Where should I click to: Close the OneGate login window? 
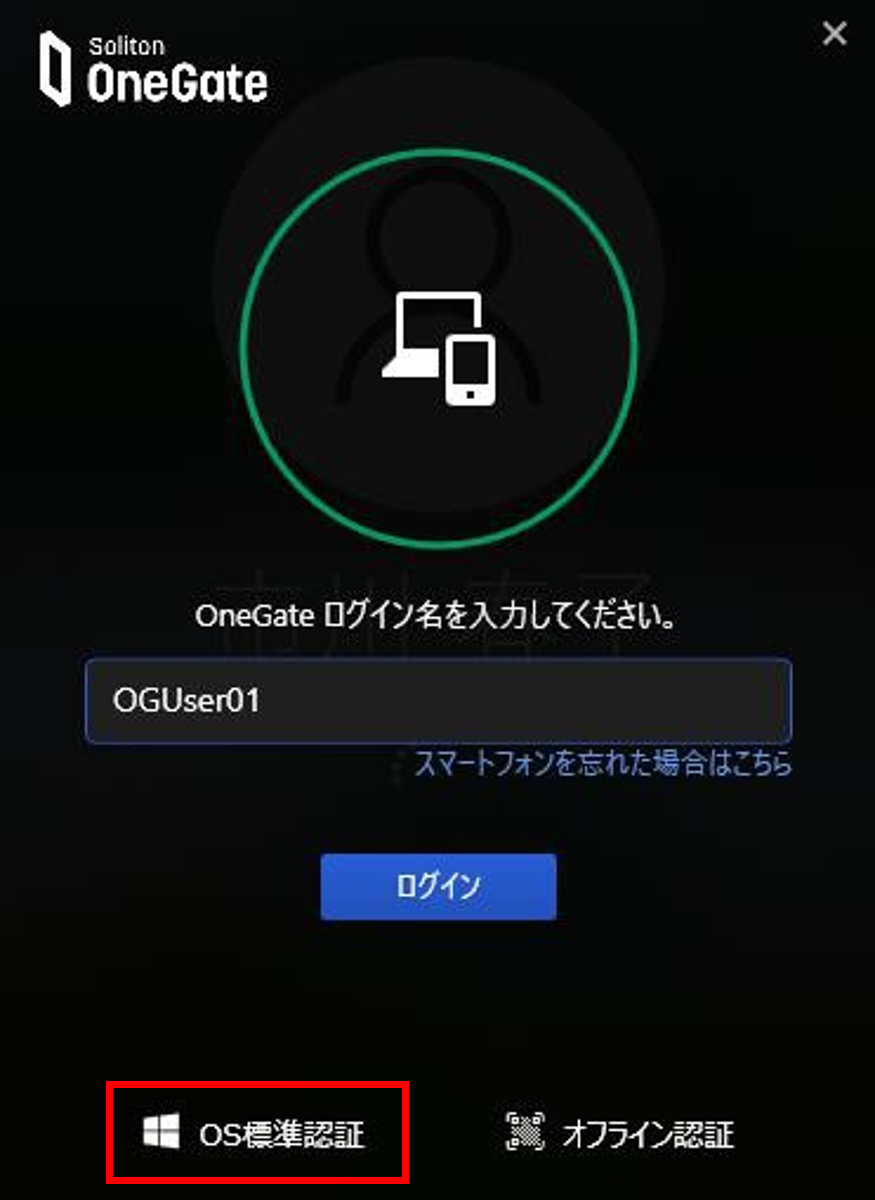click(834, 34)
